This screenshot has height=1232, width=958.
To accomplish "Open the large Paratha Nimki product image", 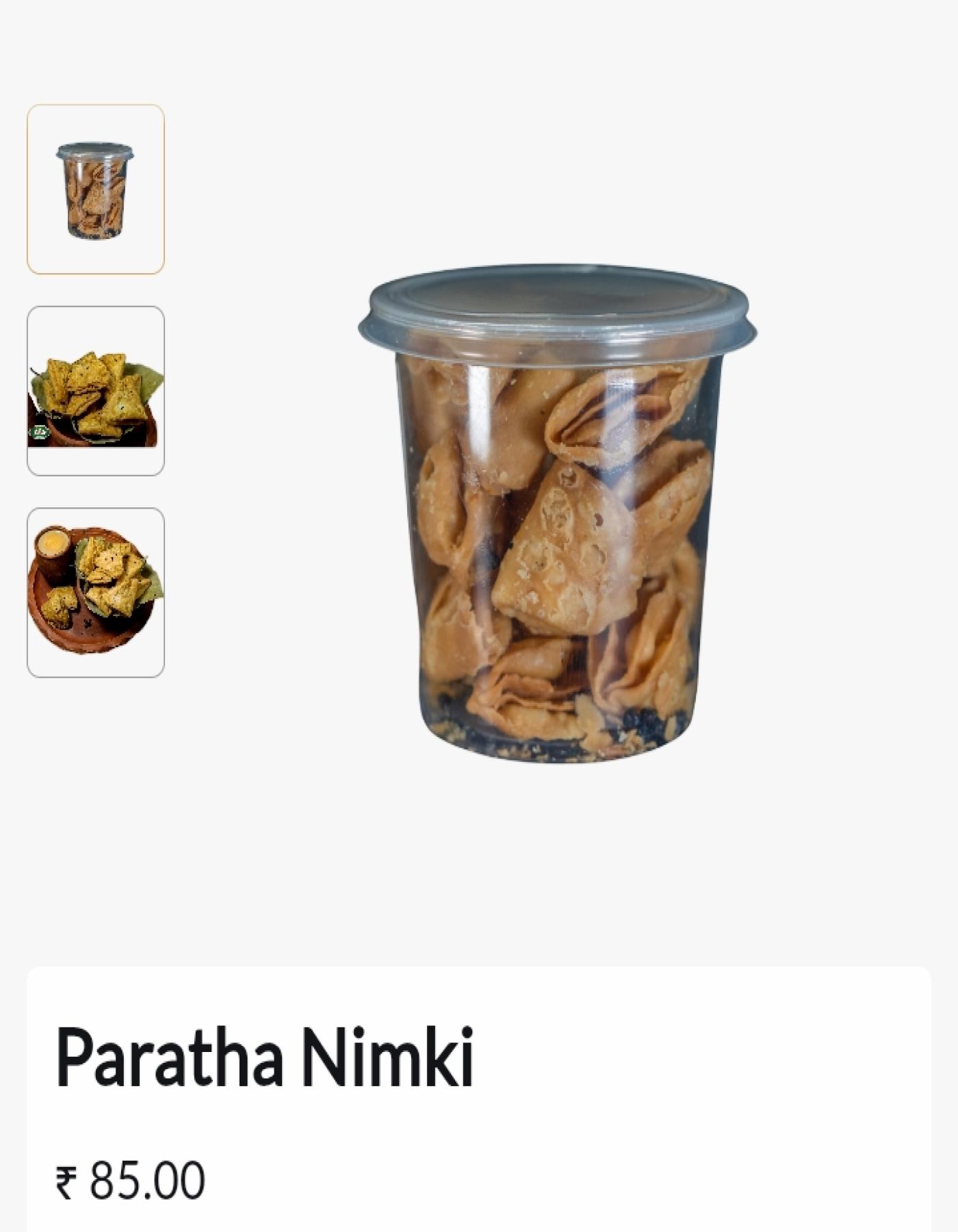I will click(557, 515).
